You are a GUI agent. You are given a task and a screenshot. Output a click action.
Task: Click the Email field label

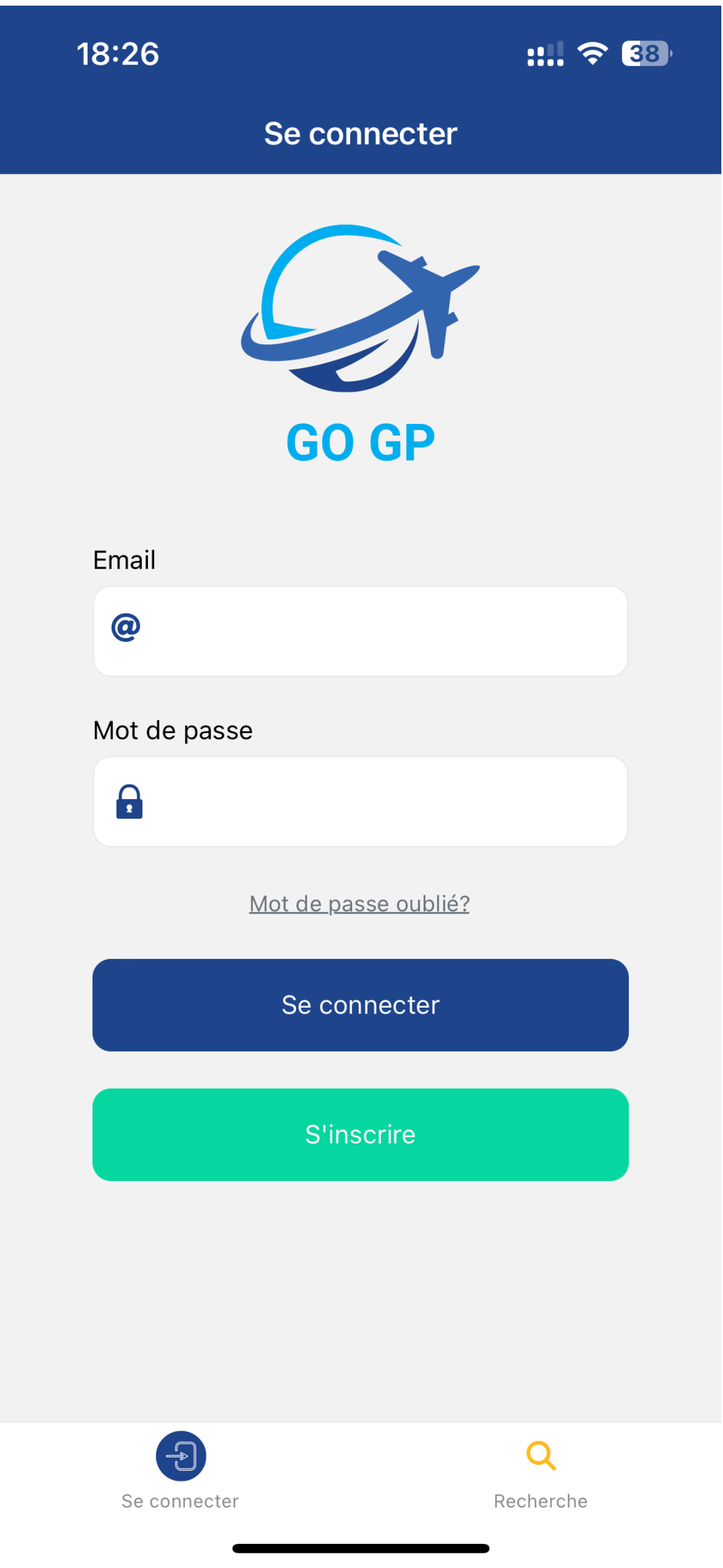(x=123, y=559)
